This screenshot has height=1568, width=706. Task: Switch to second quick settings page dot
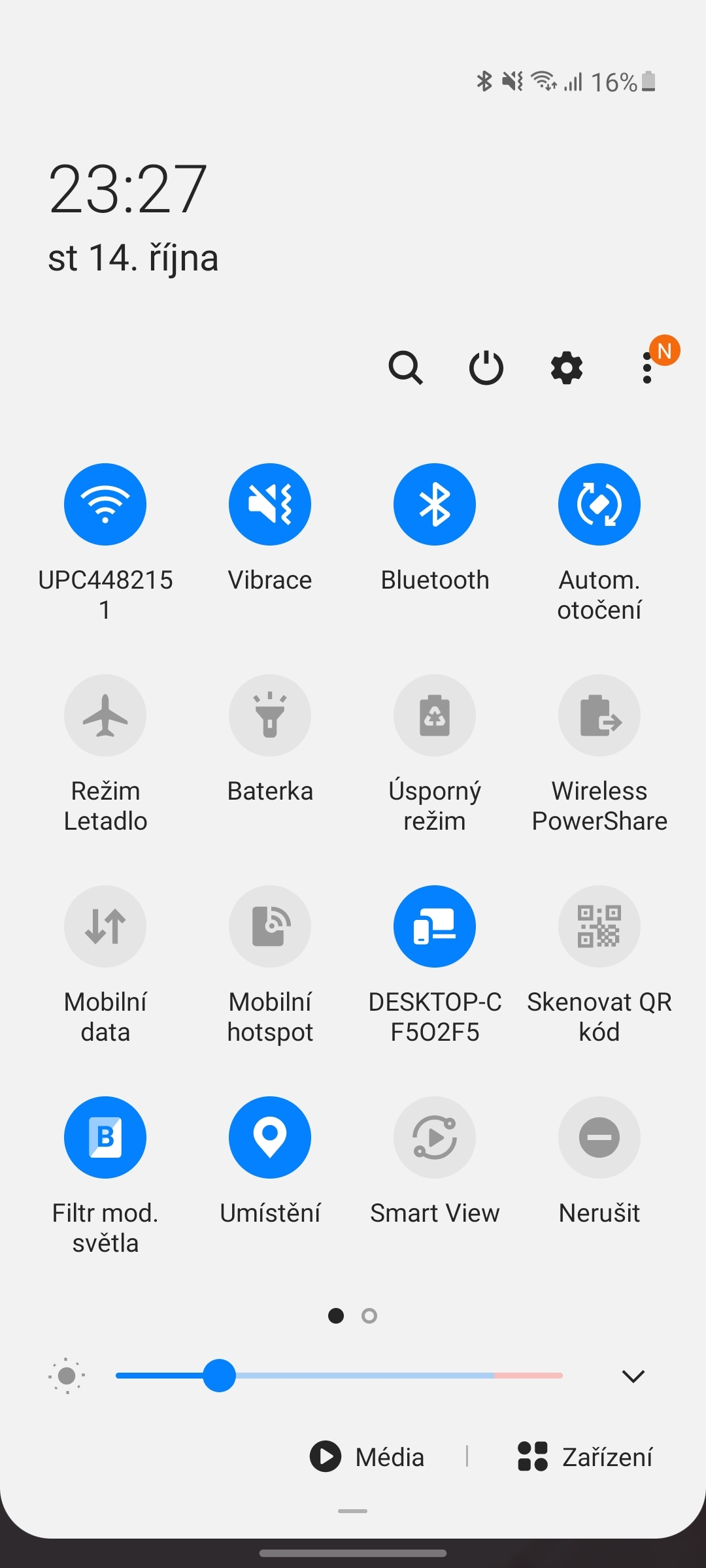[369, 1316]
